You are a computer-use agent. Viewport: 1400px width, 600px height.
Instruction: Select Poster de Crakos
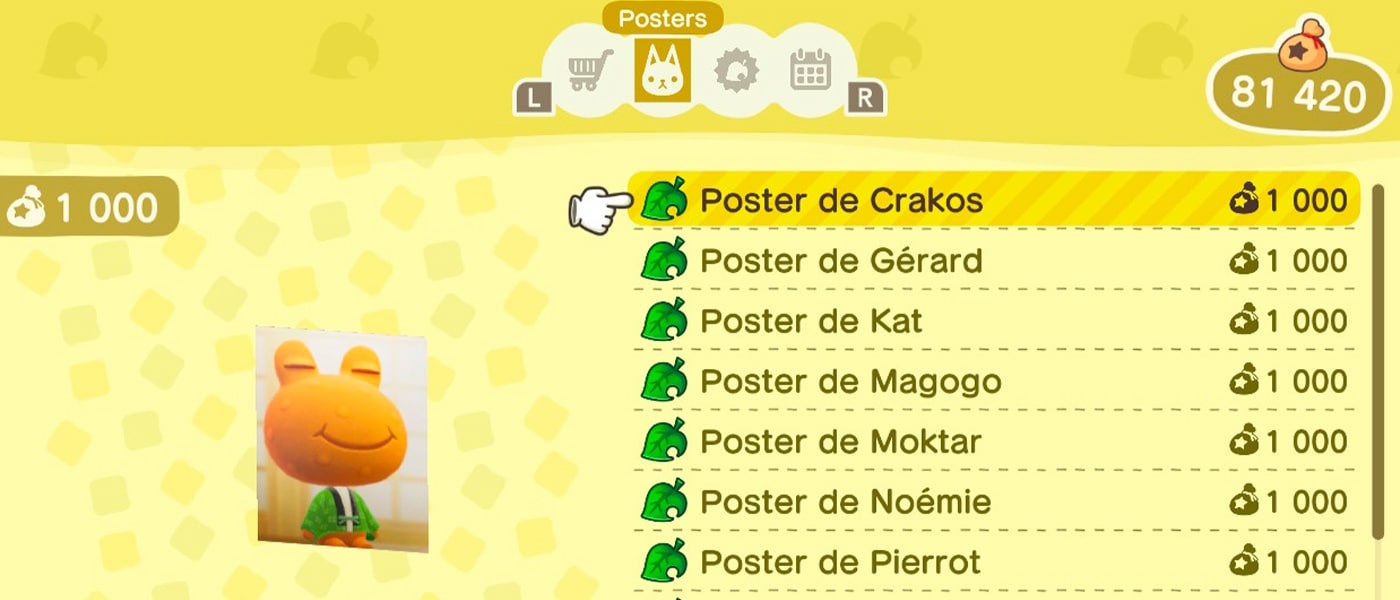(x=994, y=200)
